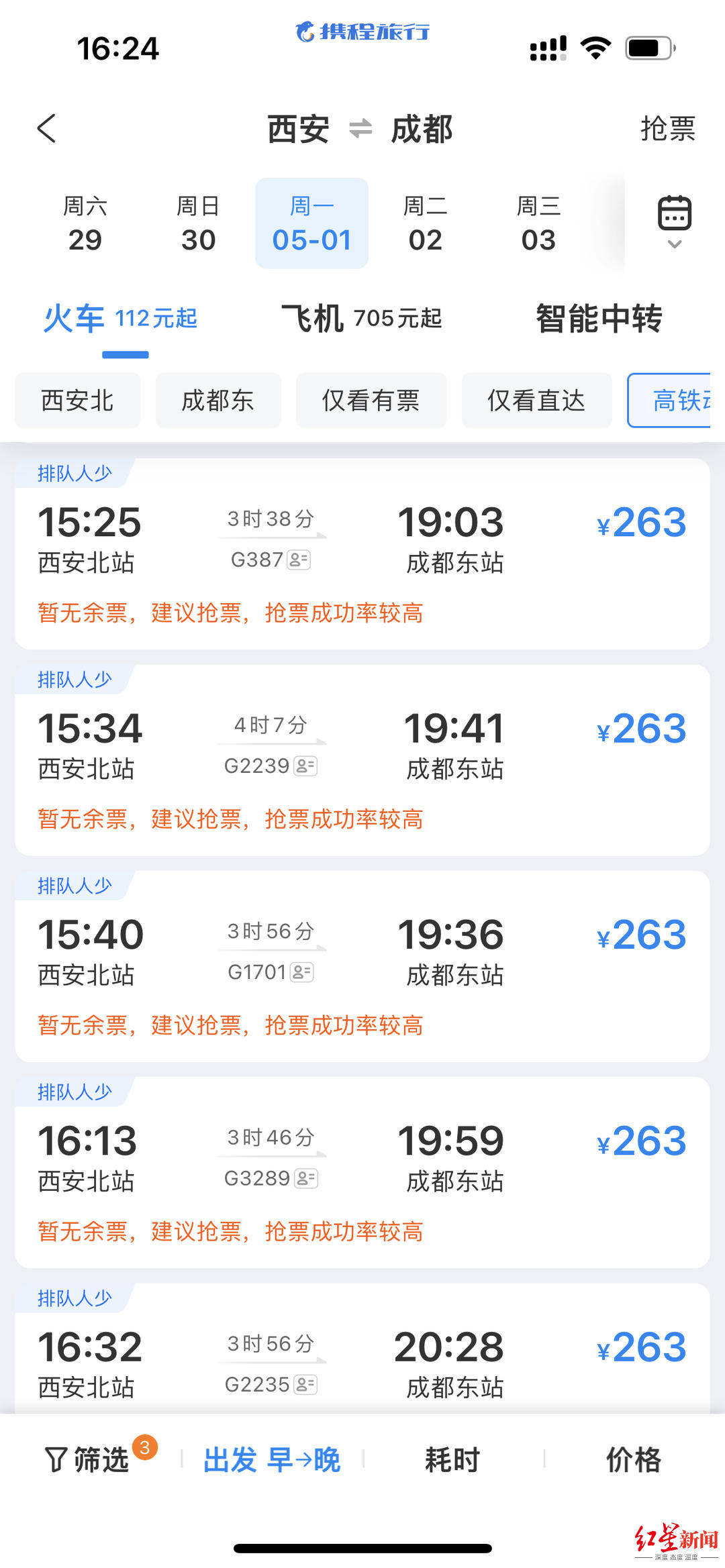The width and height of the screenshot is (725, 1568).
Task: Swap Xi'an and Chengdu with the ⇌ icon
Action: (360, 128)
